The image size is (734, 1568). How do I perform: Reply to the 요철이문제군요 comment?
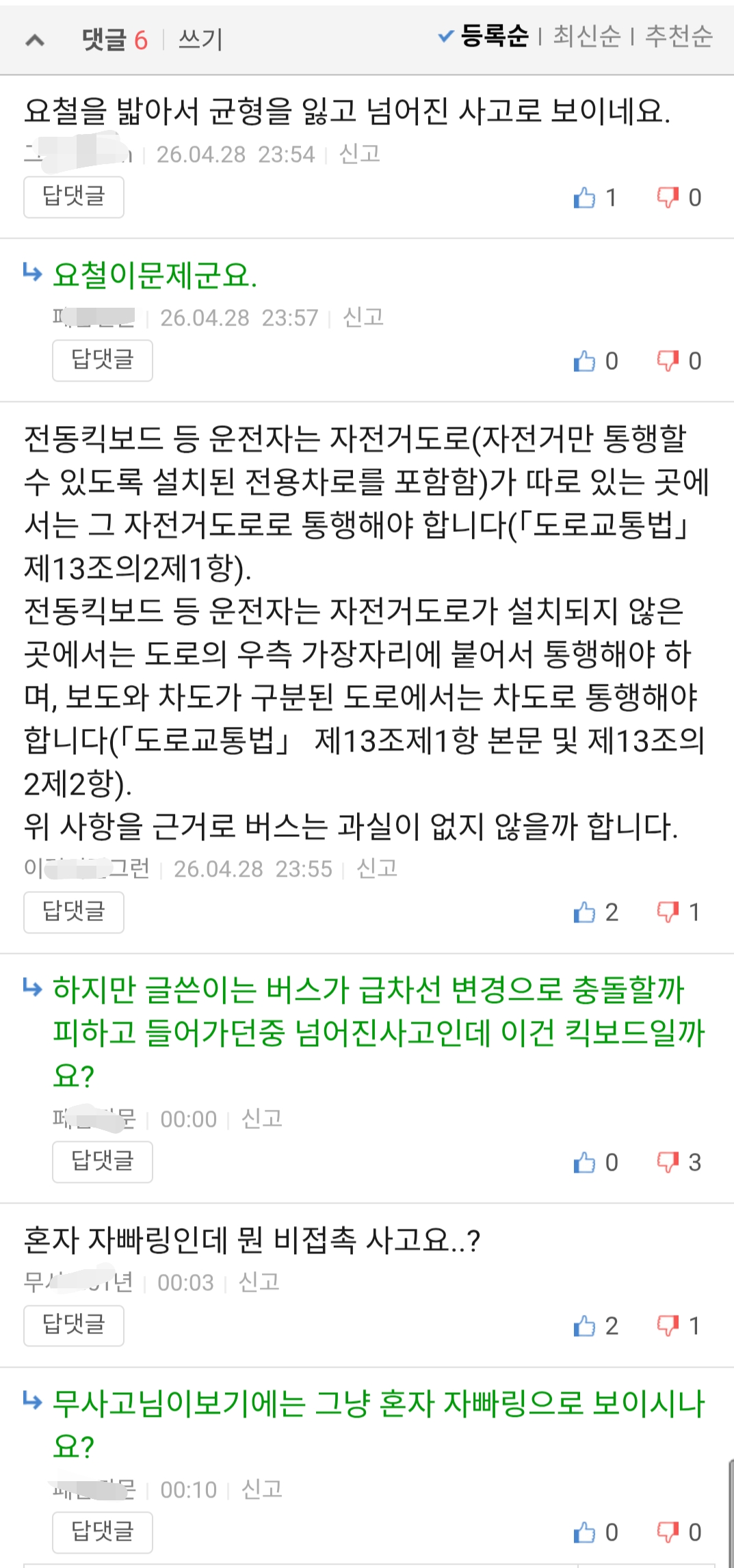click(103, 360)
